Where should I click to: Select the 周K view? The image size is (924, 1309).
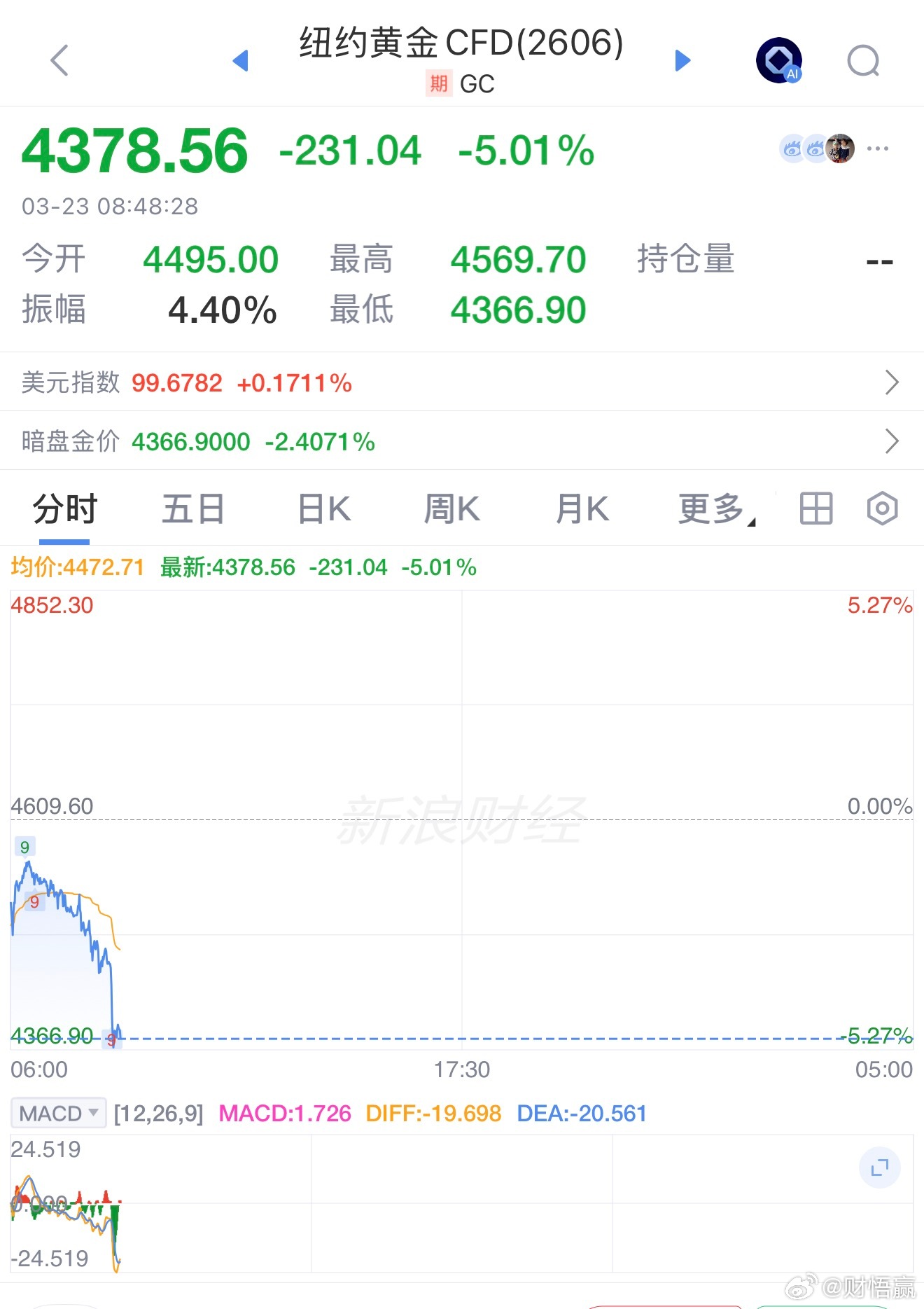coord(452,508)
